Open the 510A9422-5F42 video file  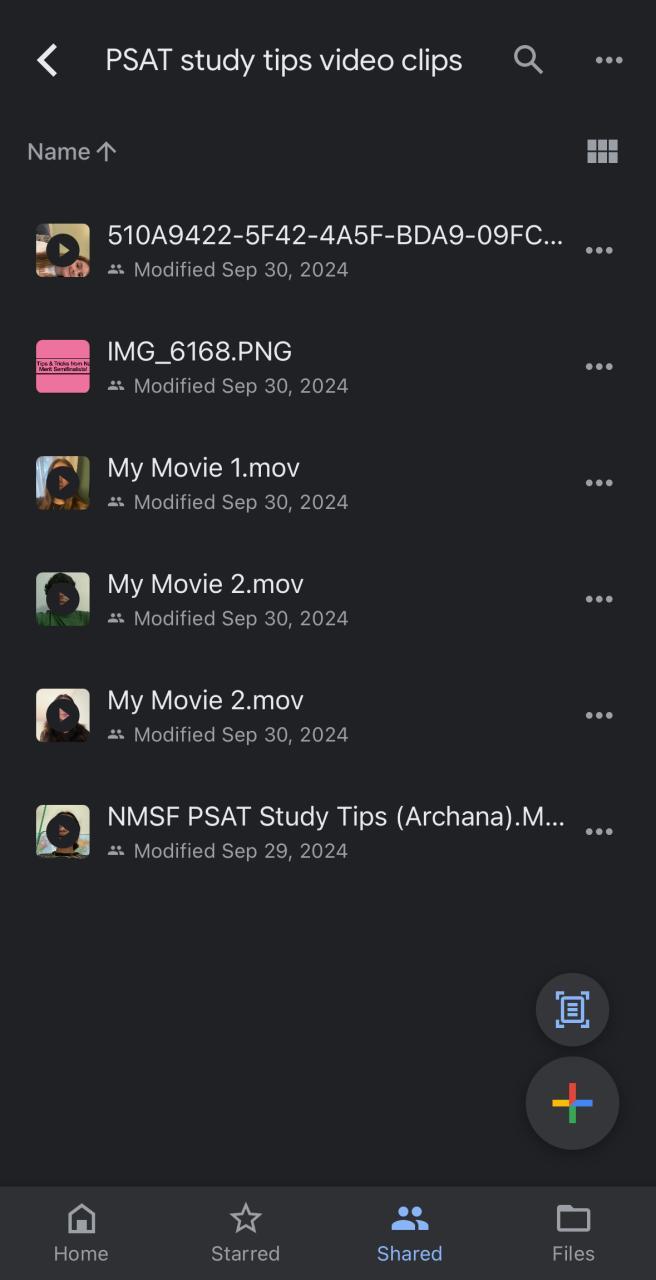point(334,250)
